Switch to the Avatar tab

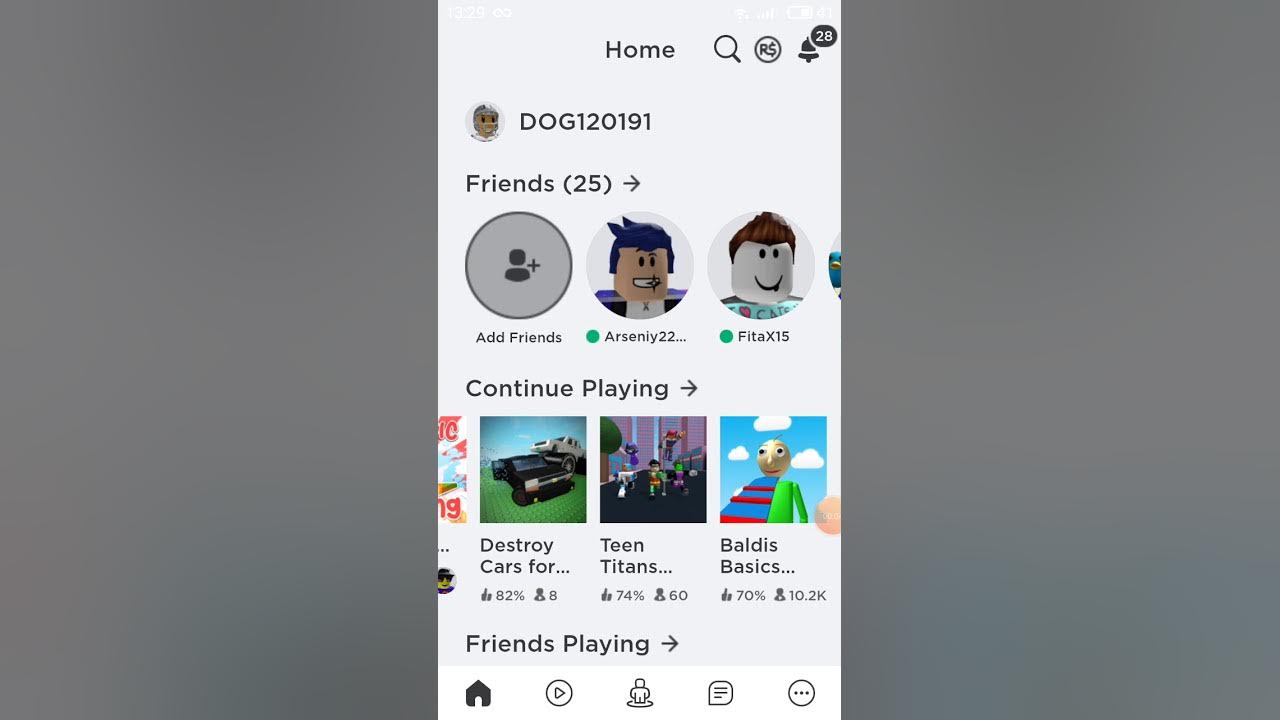[640, 693]
